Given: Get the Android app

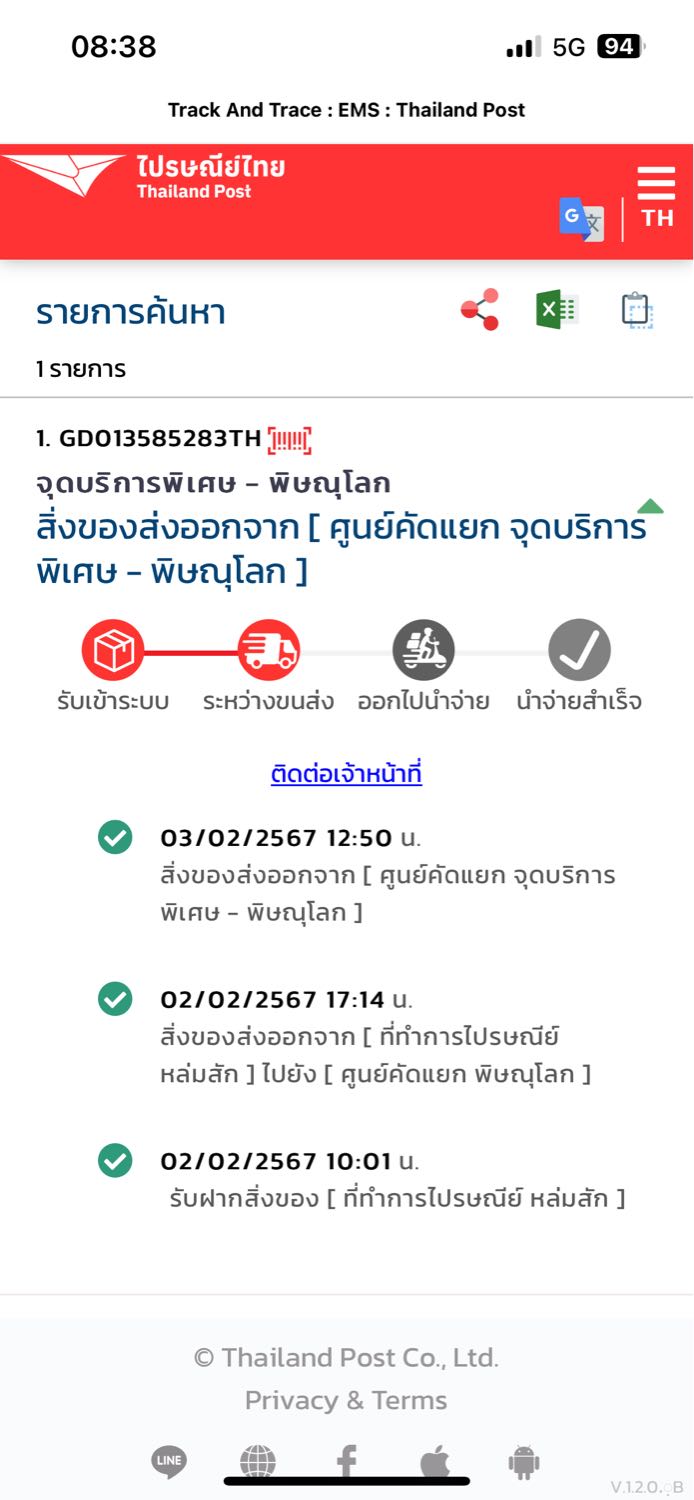Looking at the screenshot, I should pyautogui.click(x=523, y=1462).
